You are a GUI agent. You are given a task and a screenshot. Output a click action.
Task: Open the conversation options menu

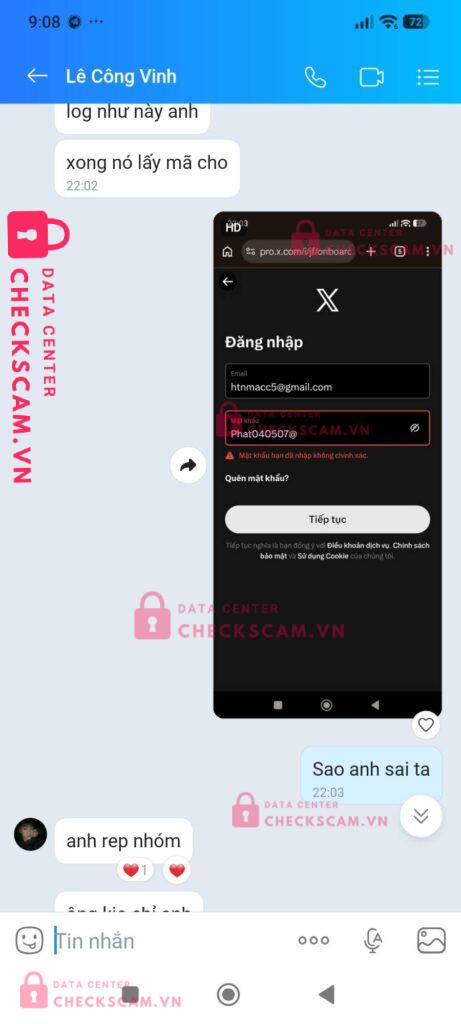pyautogui.click(x=428, y=77)
